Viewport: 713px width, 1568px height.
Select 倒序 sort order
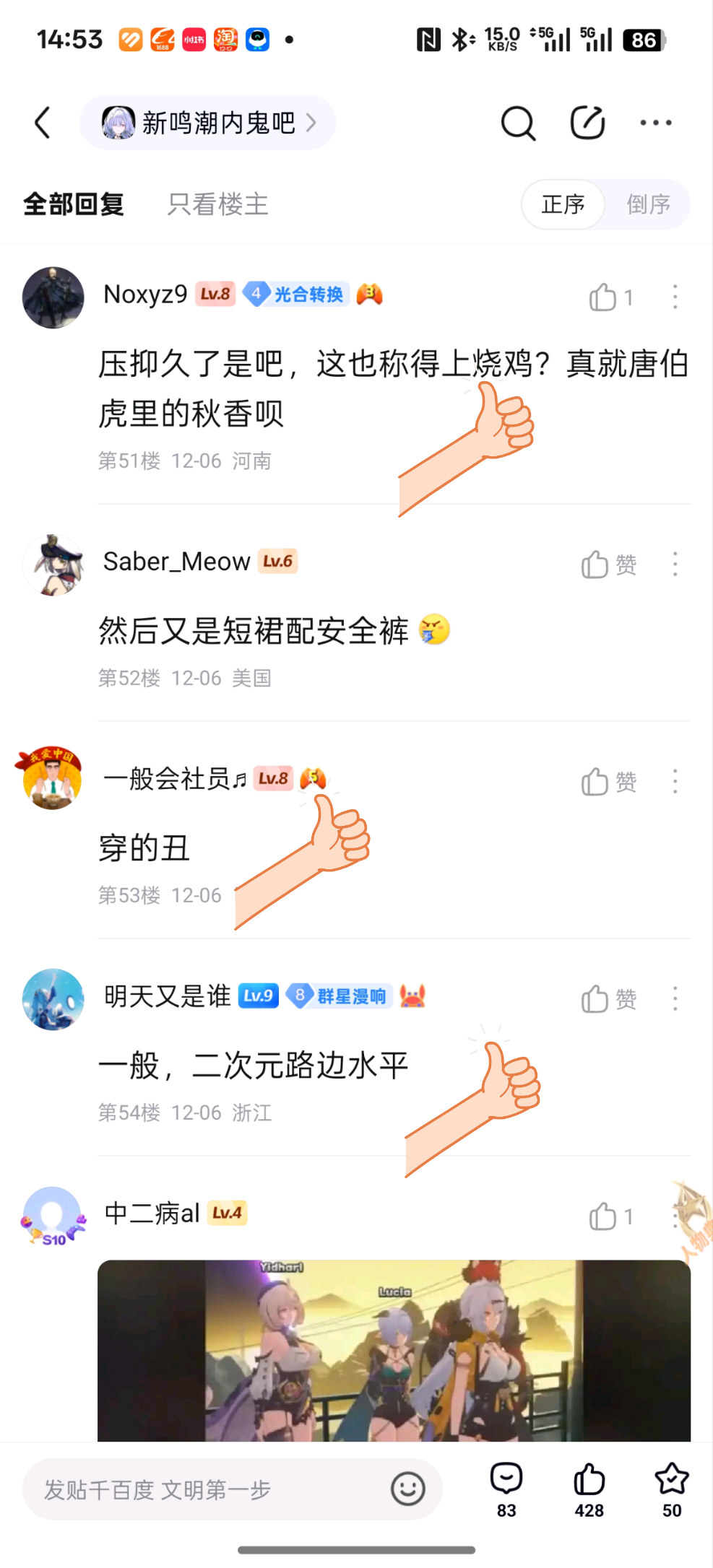click(648, 204)
